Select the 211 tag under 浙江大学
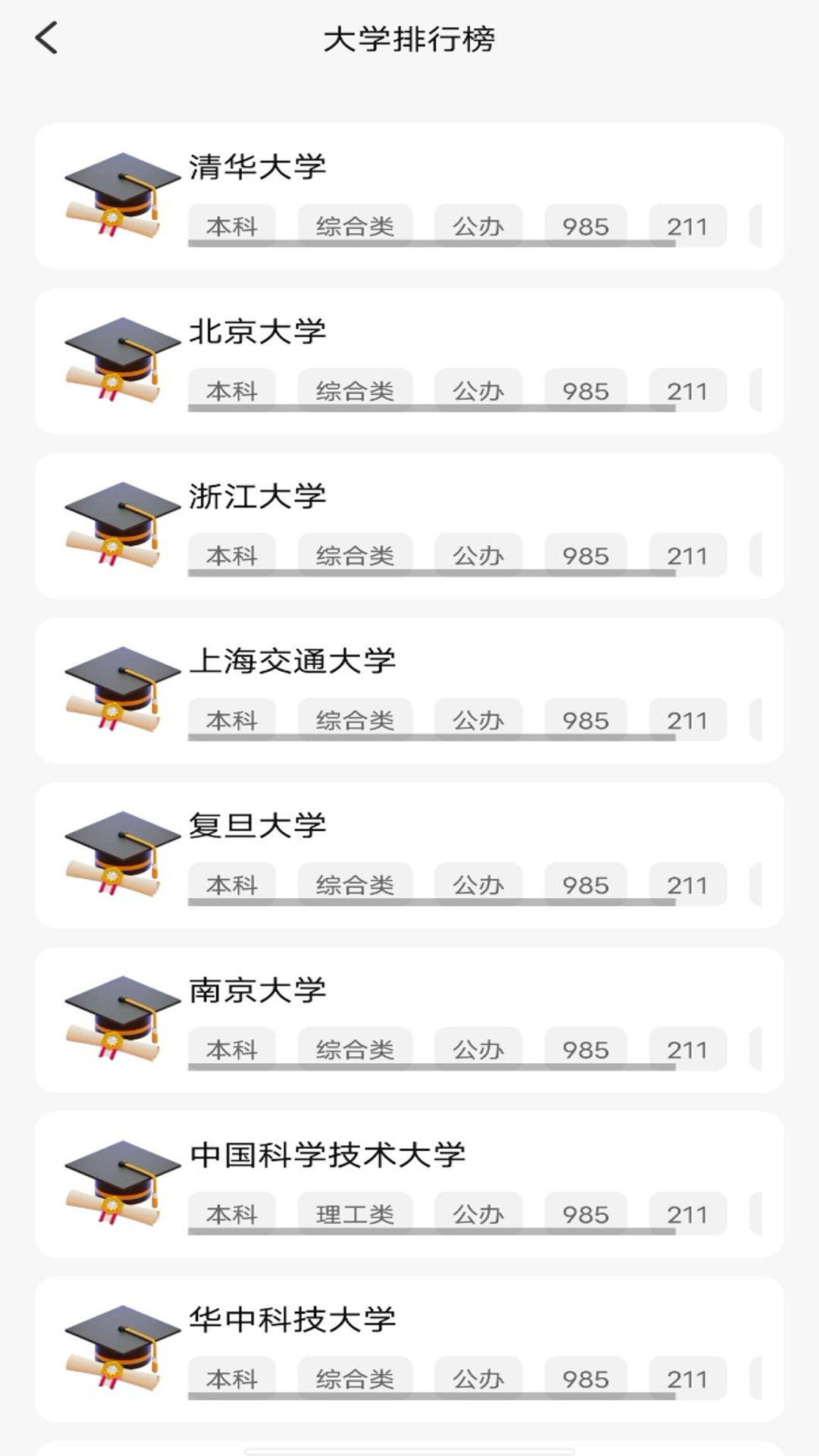819x1456 pixels. click(686, 554)
